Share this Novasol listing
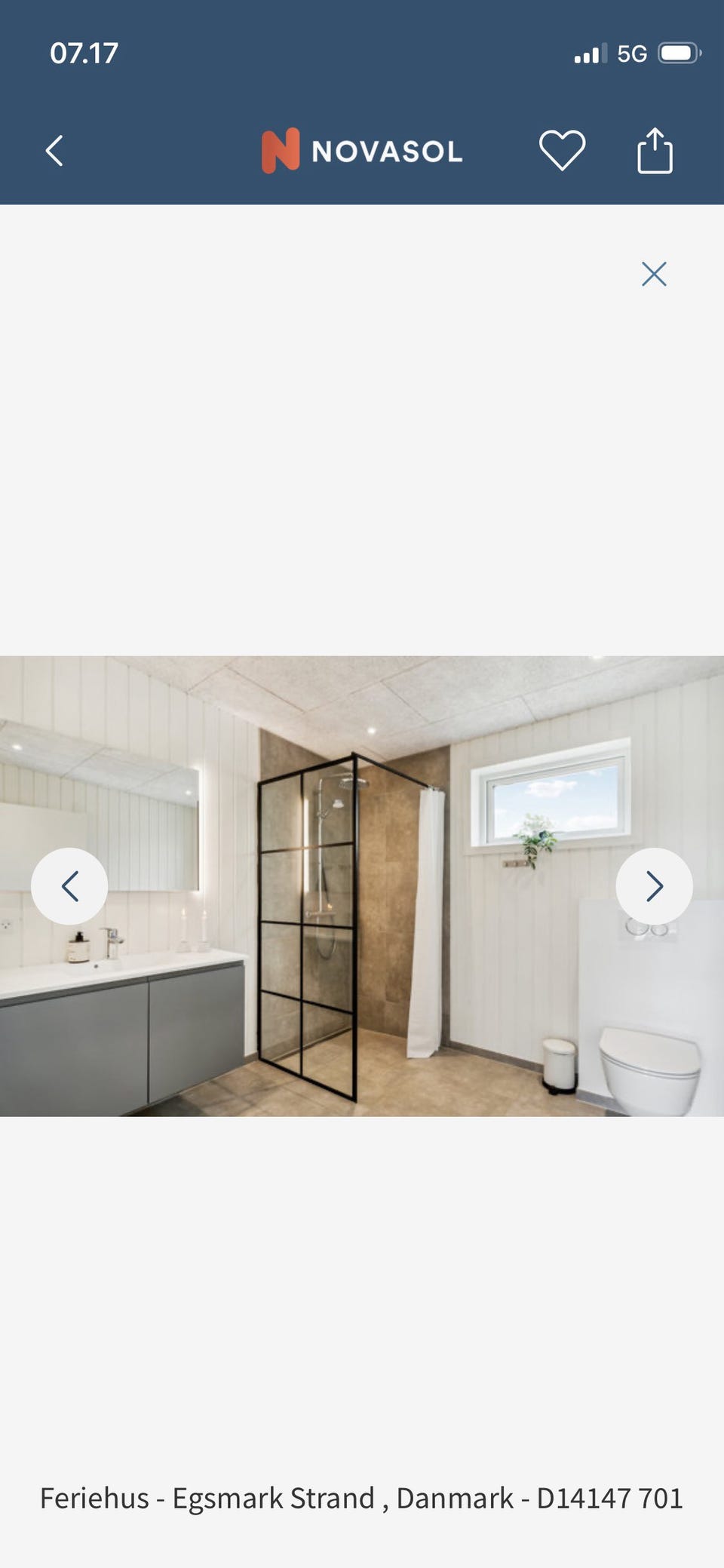The width and height of the screenshot is (724, 1568). [655, 150]
